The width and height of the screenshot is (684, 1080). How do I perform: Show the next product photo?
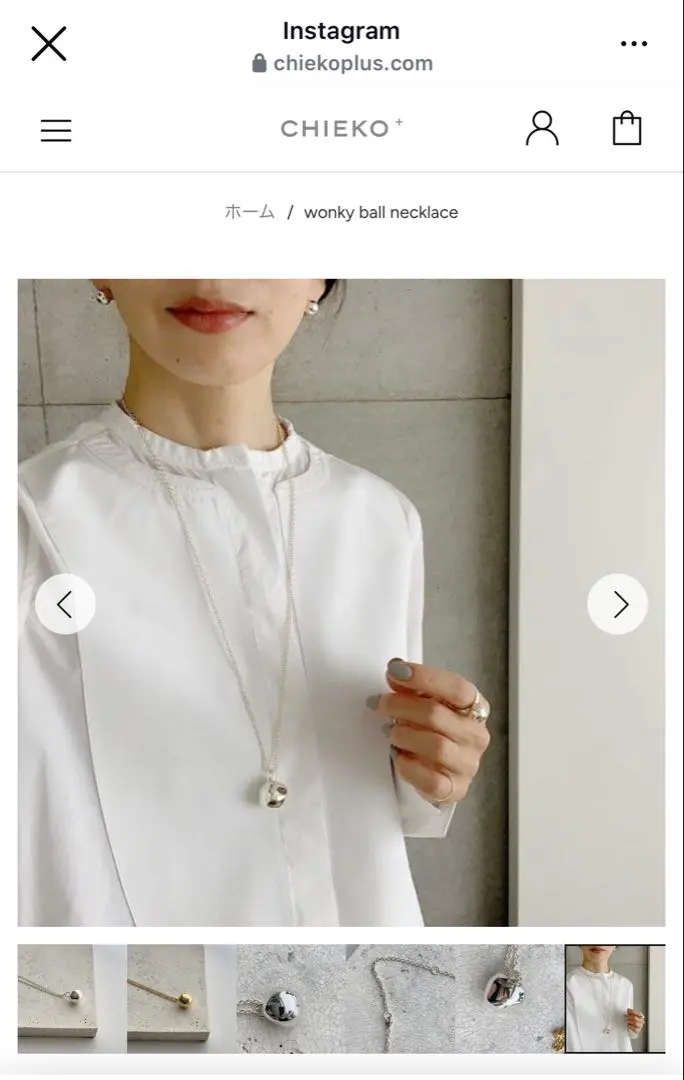[617, 604]
